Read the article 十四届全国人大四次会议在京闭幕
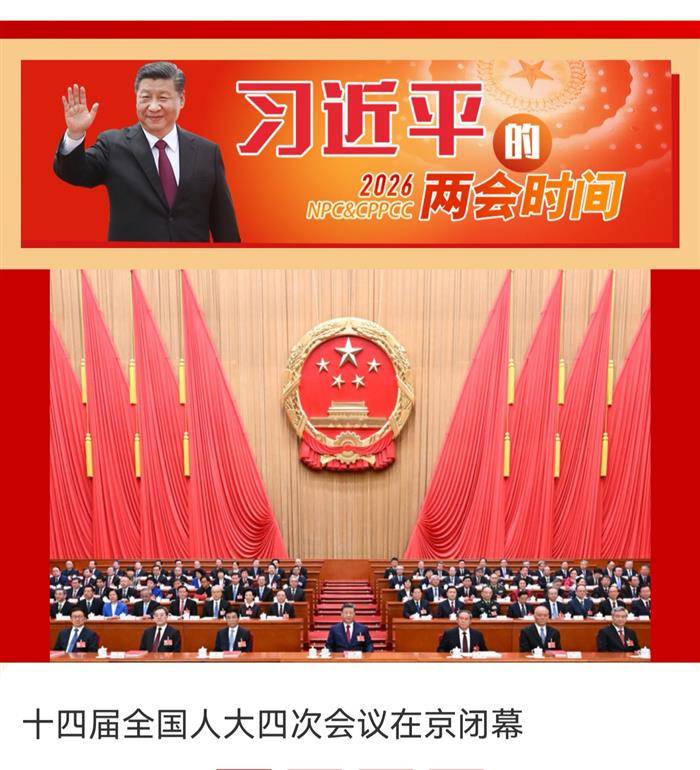This screenshot has width=700, height=770. pyautogui.click(x=273, y=724)
